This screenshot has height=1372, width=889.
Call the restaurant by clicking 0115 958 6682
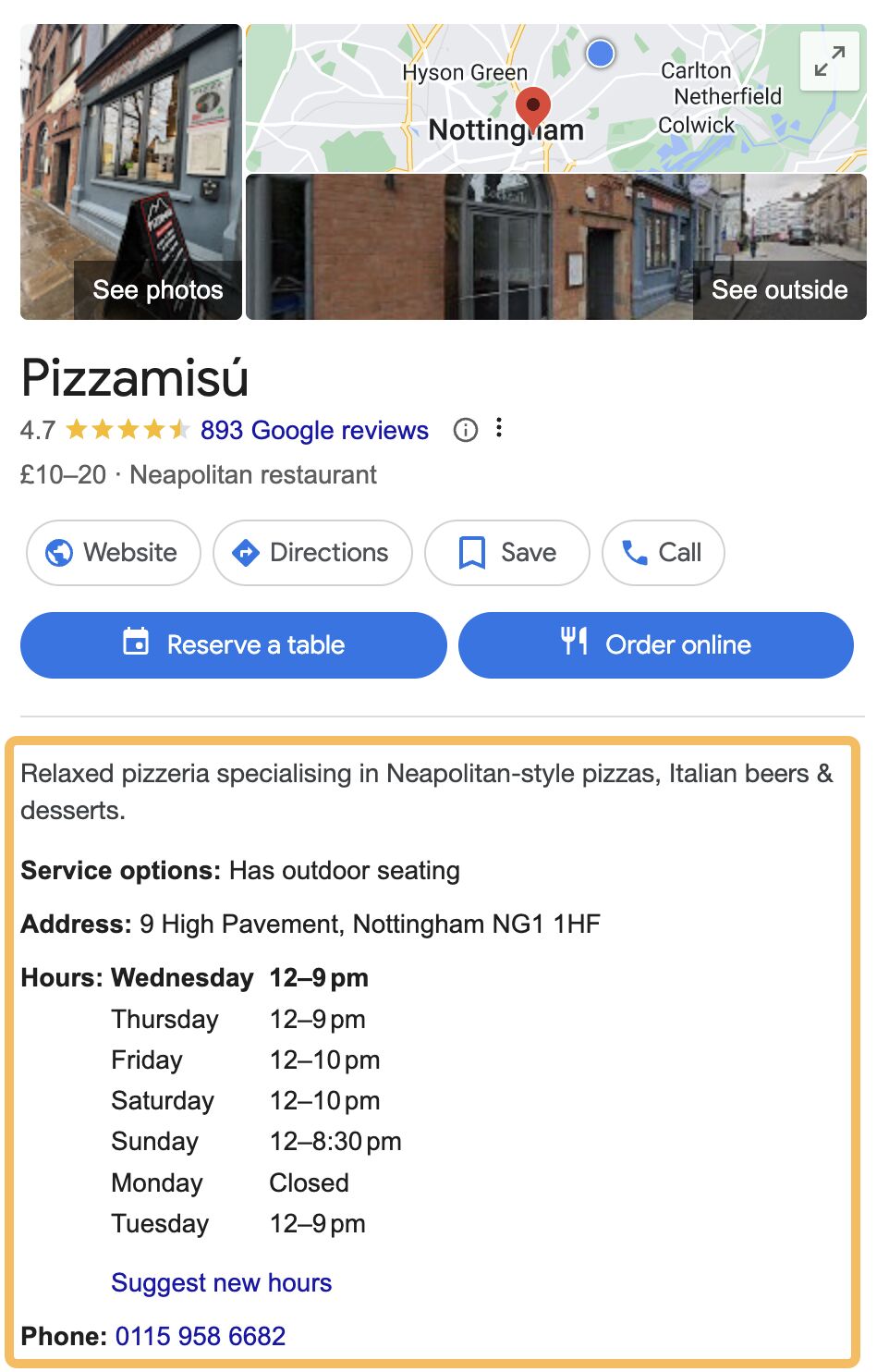201,1335
